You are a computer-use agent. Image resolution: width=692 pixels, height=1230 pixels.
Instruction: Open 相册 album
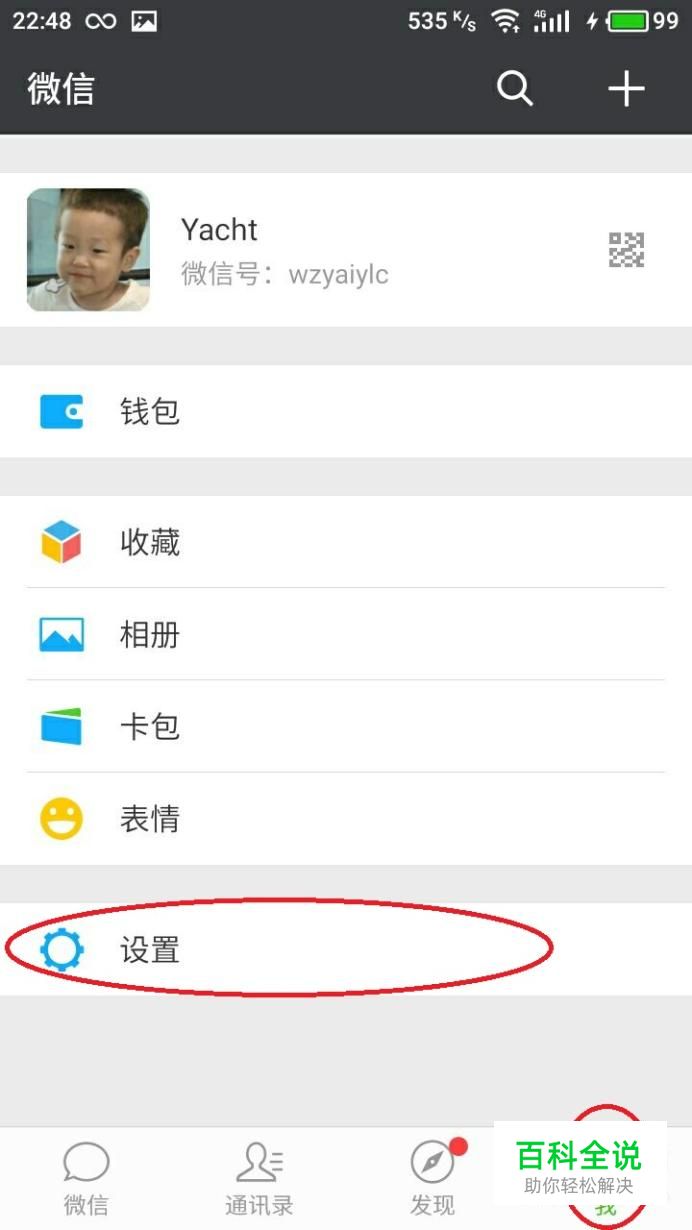[346, 634]
